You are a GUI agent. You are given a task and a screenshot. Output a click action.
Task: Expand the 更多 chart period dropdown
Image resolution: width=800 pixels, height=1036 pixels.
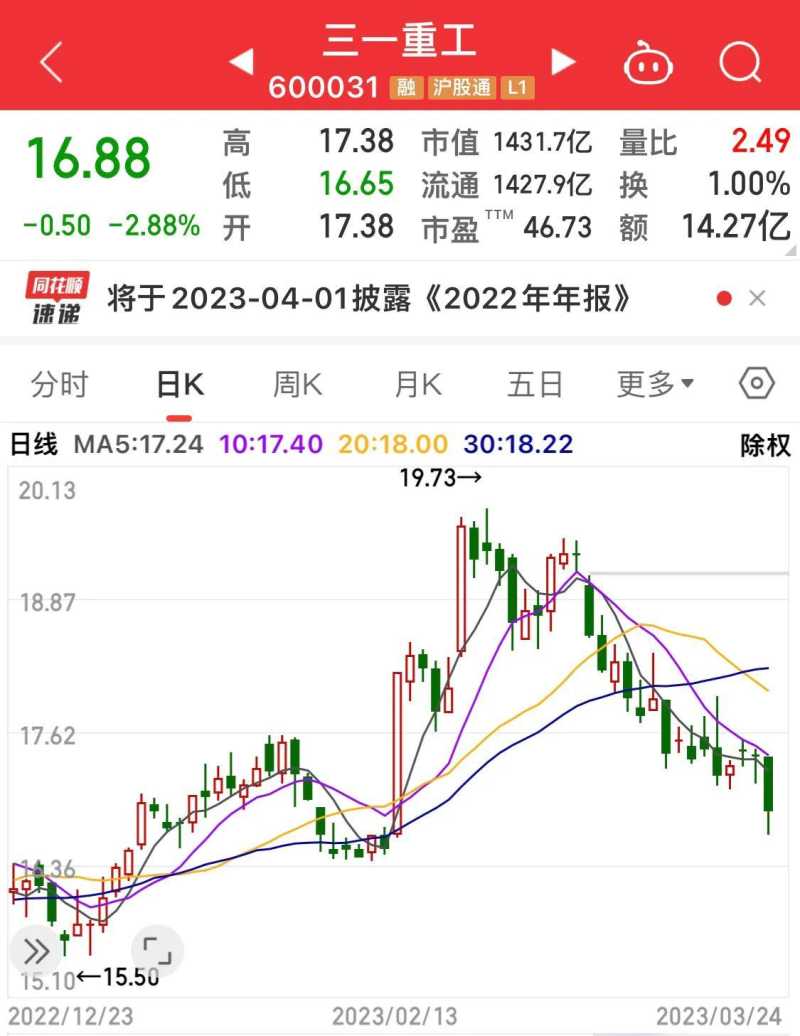655,385
